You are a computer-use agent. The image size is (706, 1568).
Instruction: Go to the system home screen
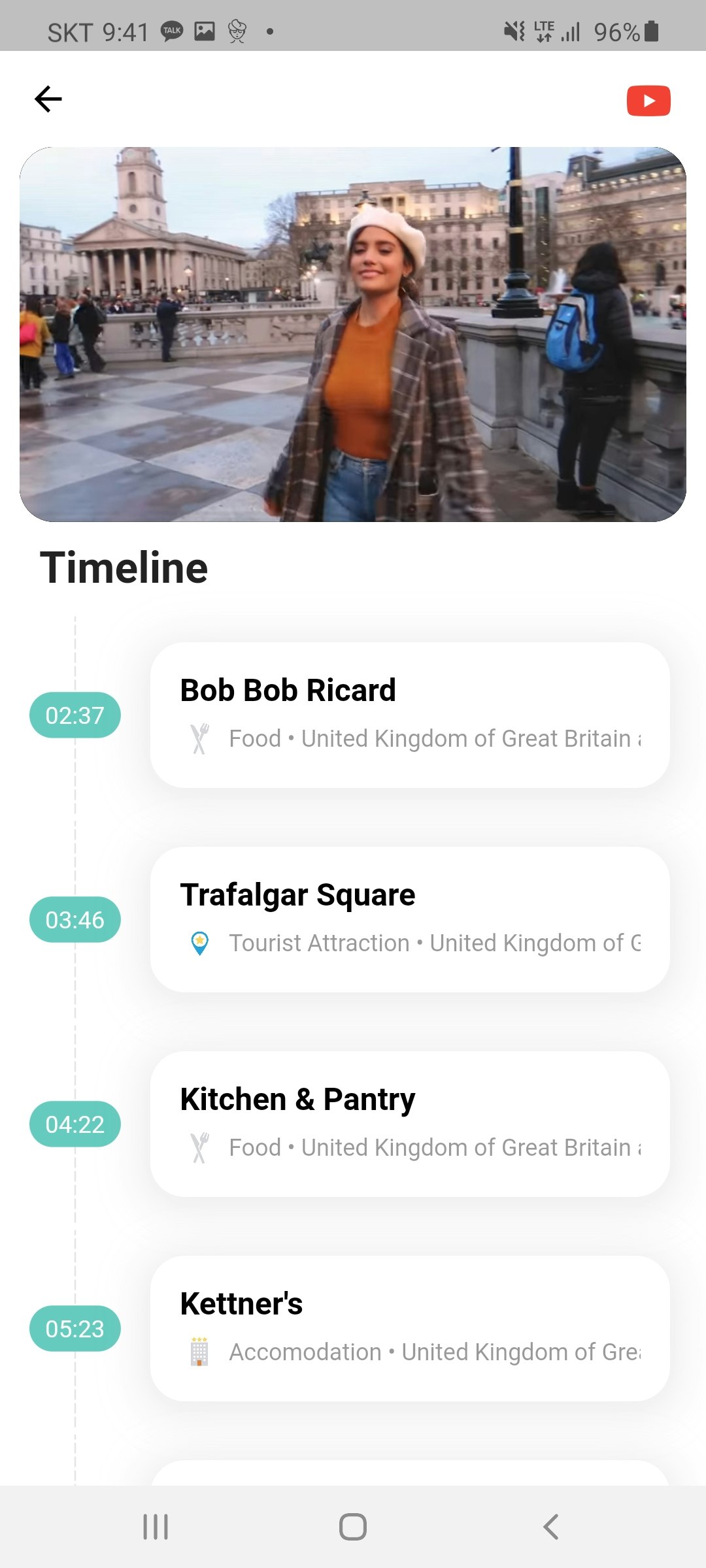(x=353, y=1527)
